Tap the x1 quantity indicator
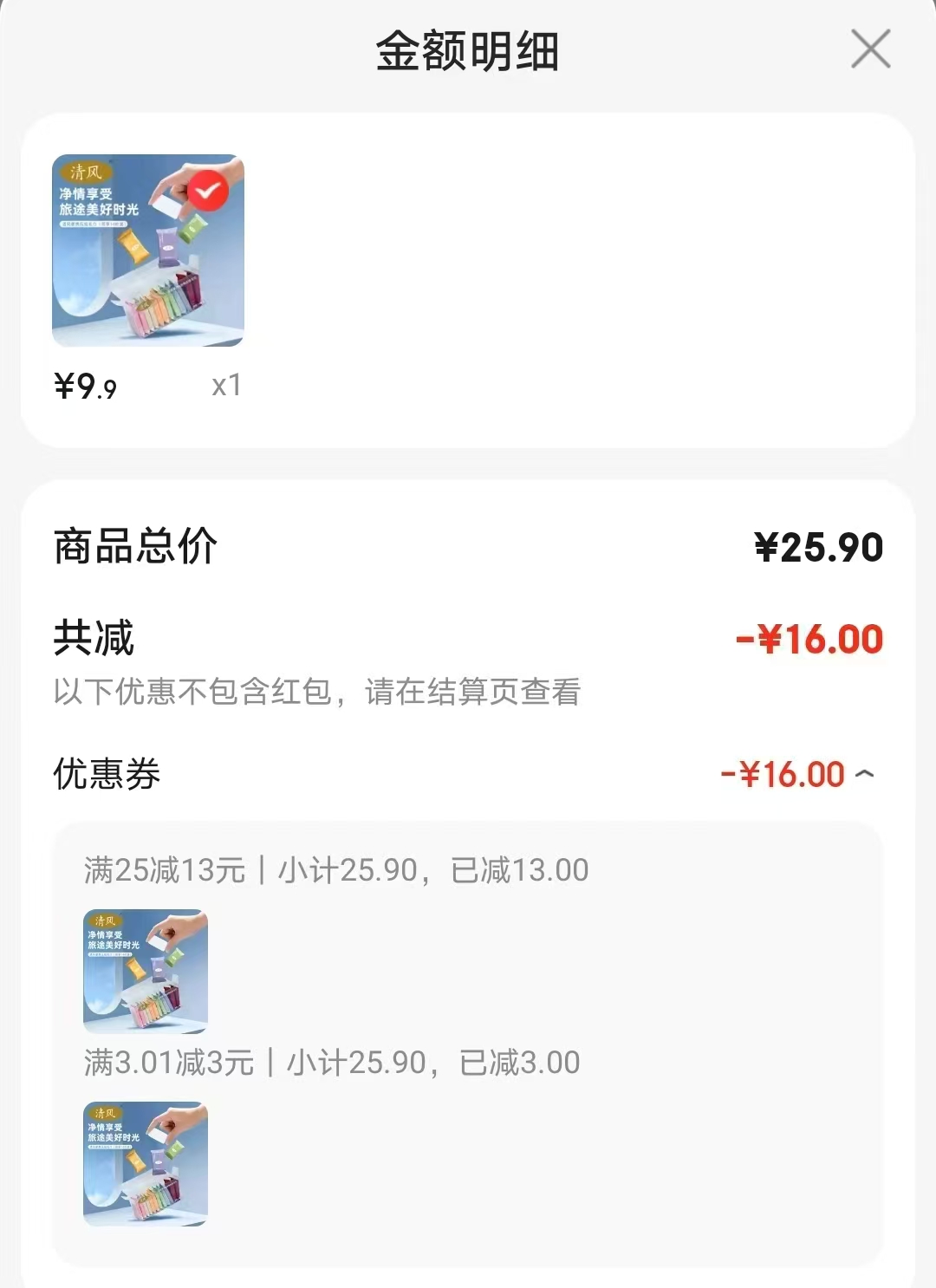The image size is (936, 1288). point(227,382)
